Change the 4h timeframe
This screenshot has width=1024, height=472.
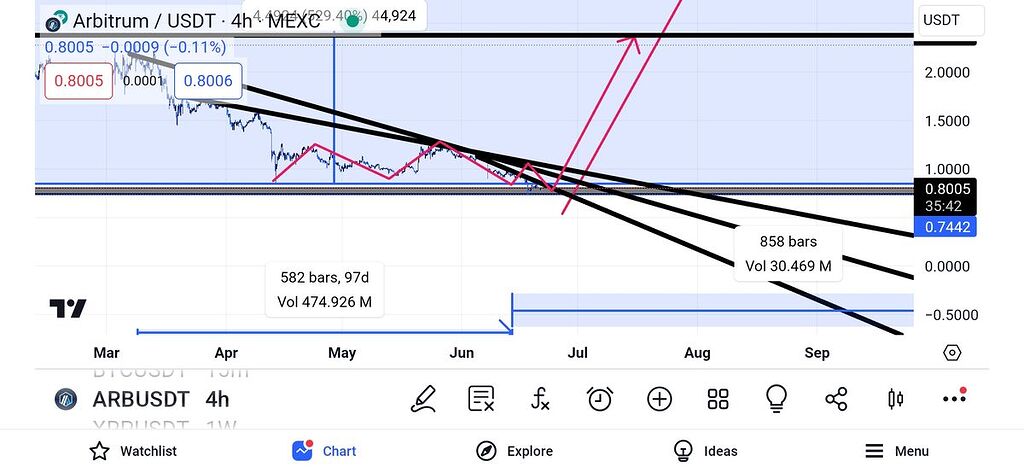click(x=217, y=399)
